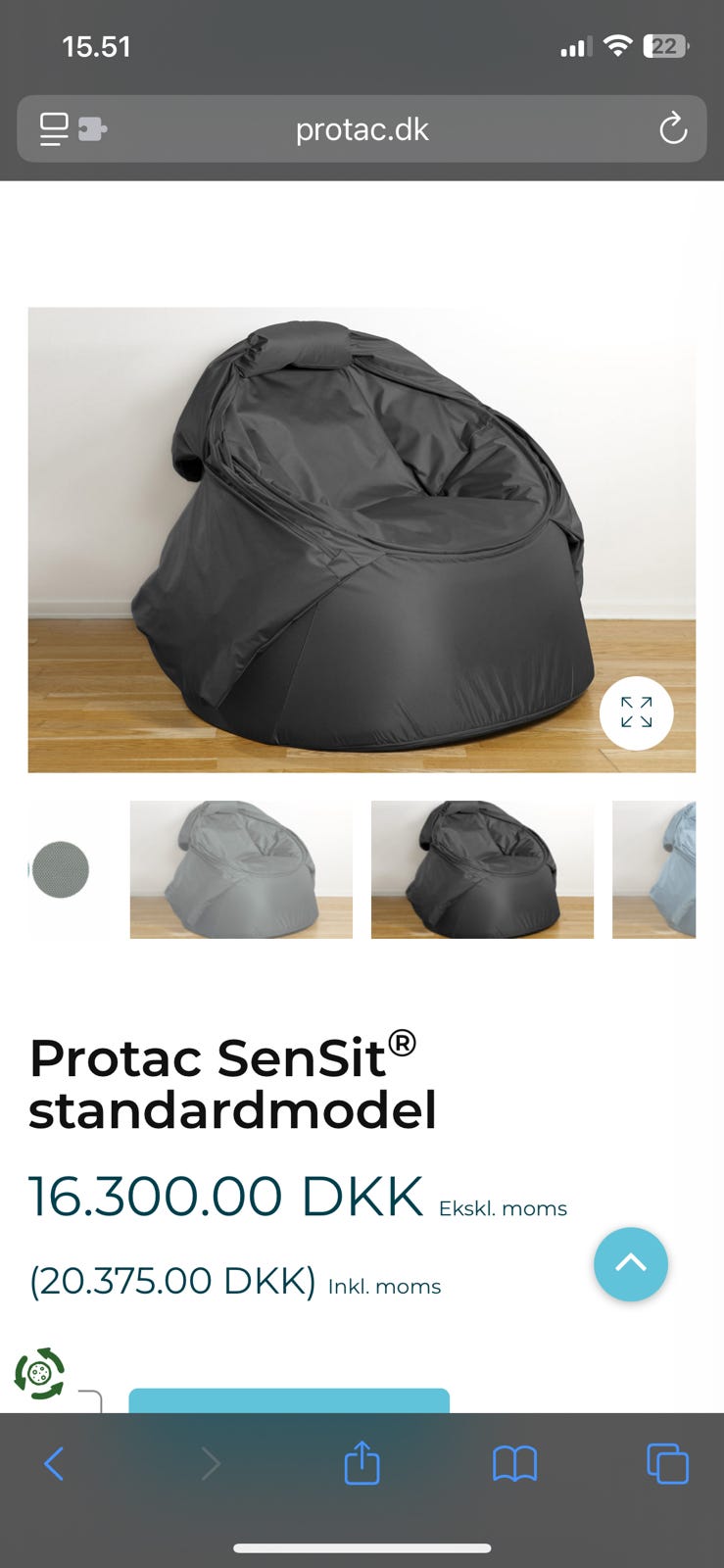
Task: Select the light grey chair thumbnail
Action: (x=241, y=869)
